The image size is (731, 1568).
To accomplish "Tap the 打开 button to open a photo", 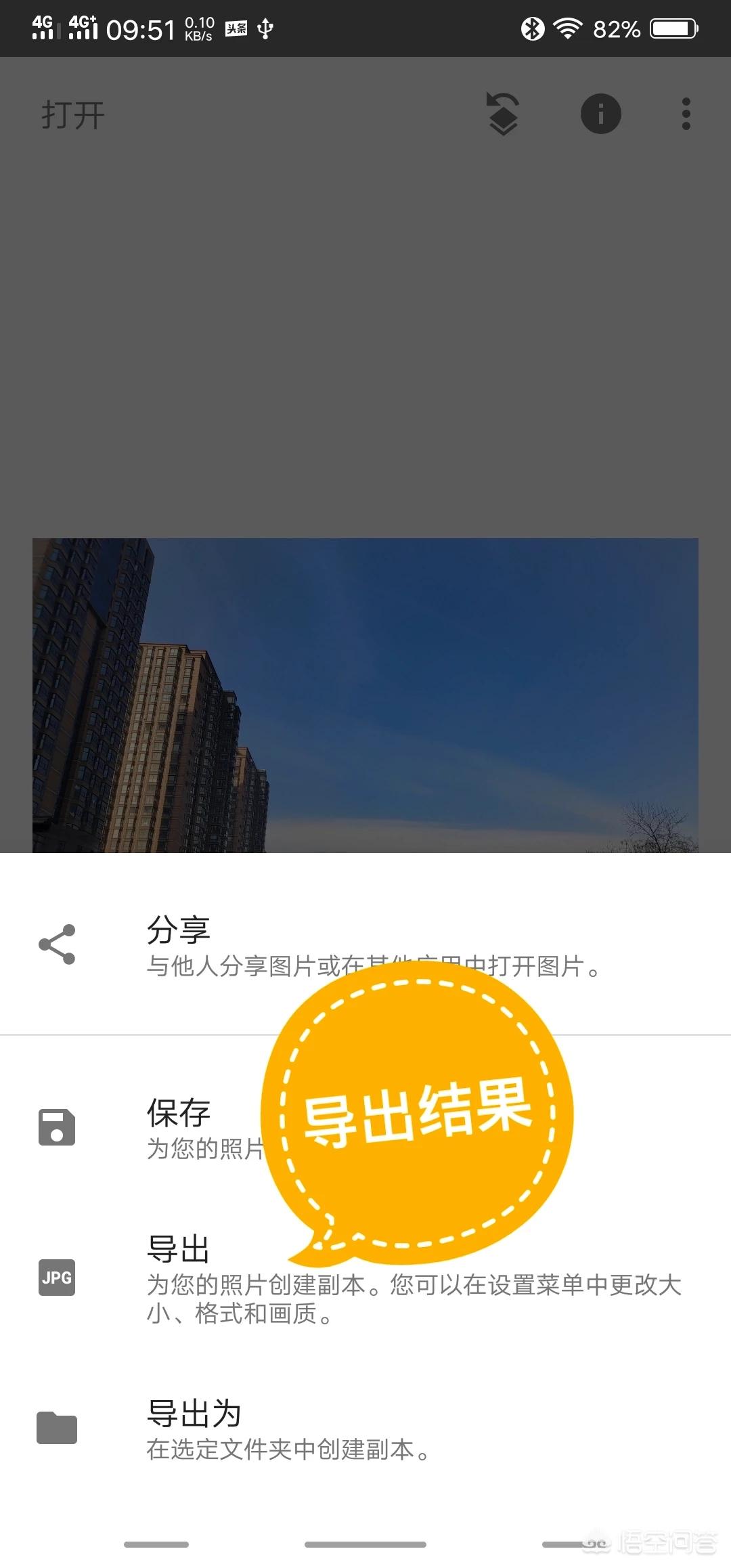I will pos(73,115).
